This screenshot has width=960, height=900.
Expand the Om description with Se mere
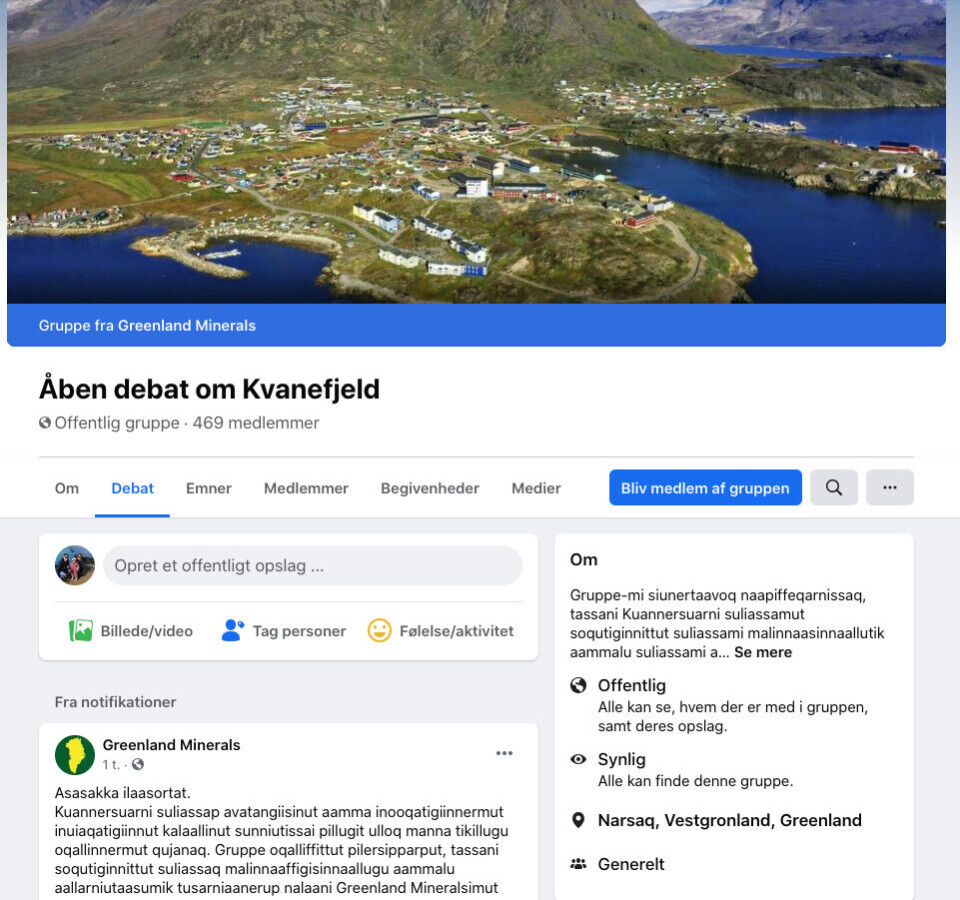pos(762,652)
